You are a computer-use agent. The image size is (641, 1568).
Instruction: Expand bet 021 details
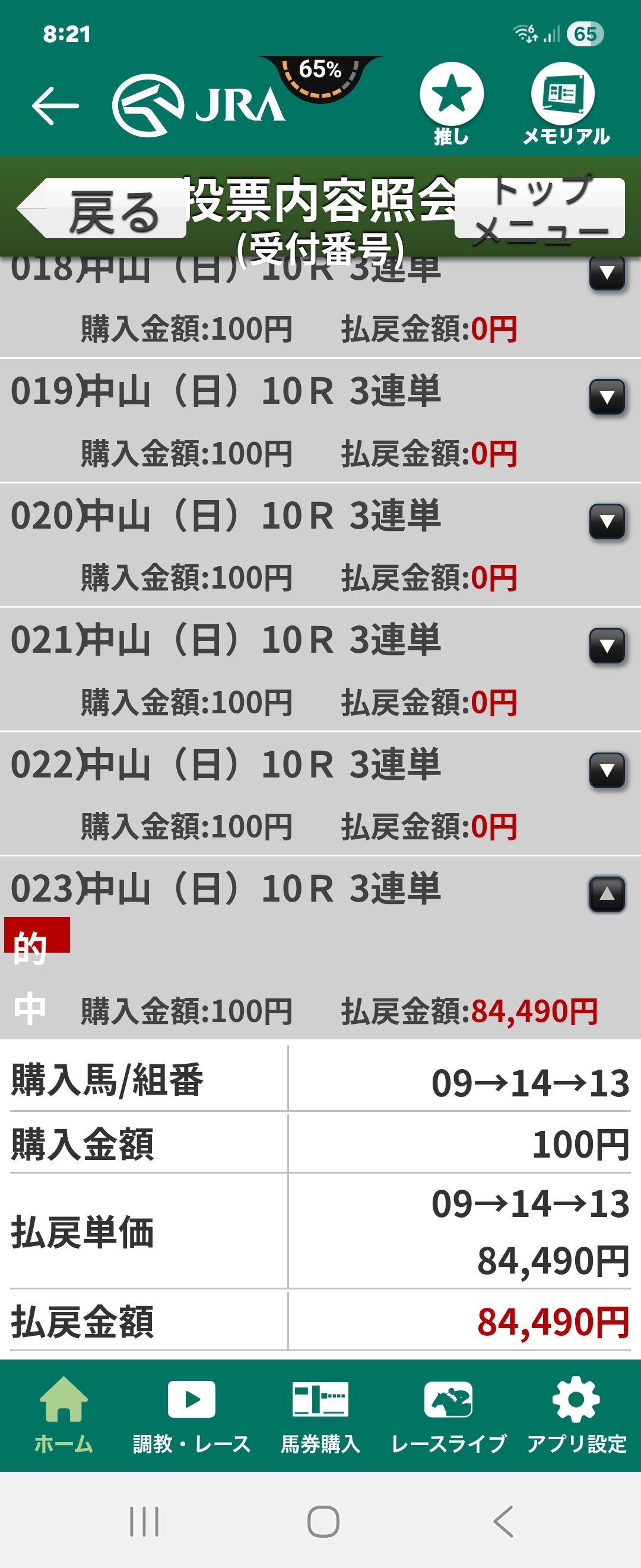(607, 645)
